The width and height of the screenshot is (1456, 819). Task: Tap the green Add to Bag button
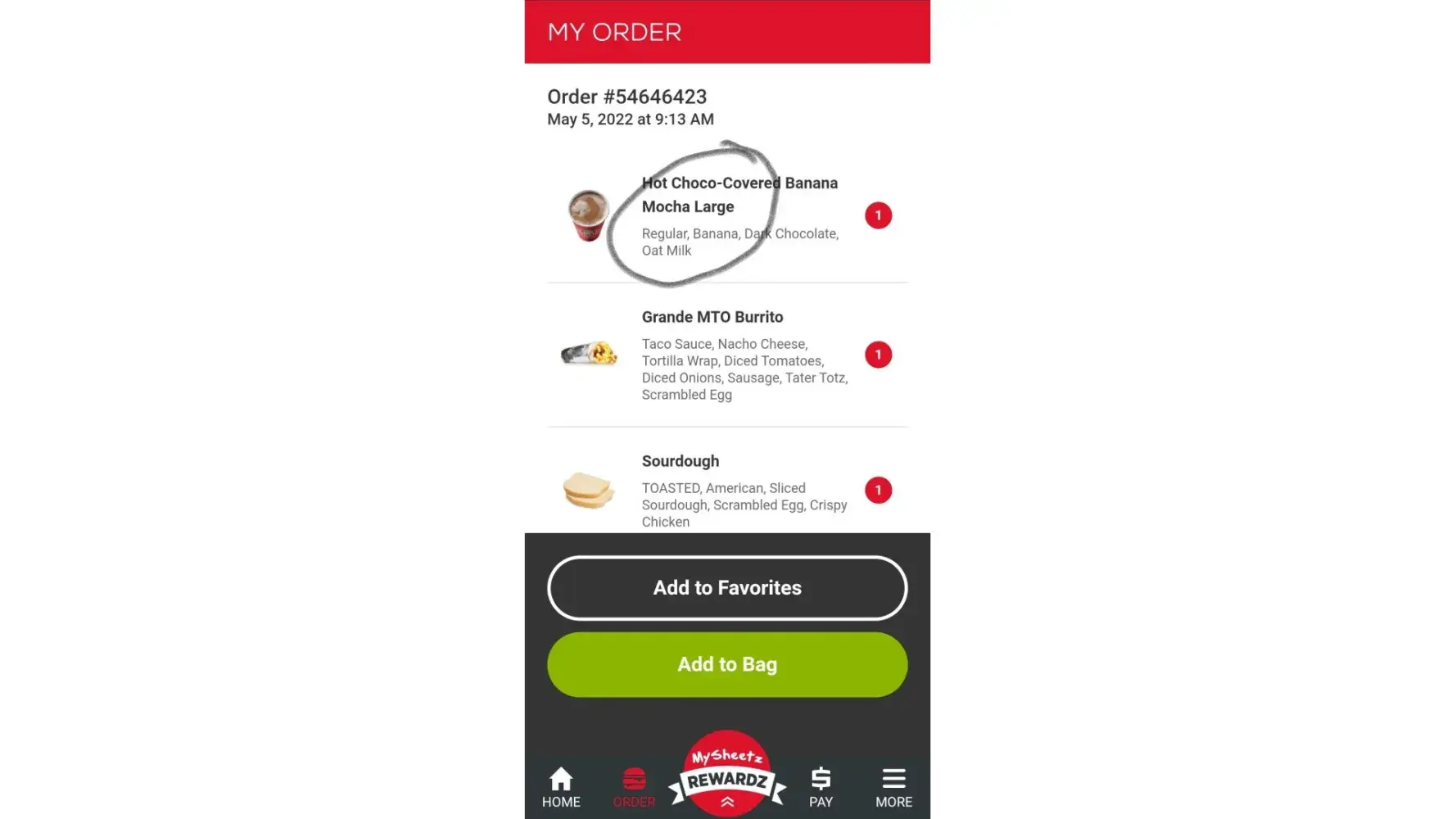pos(727,664)
